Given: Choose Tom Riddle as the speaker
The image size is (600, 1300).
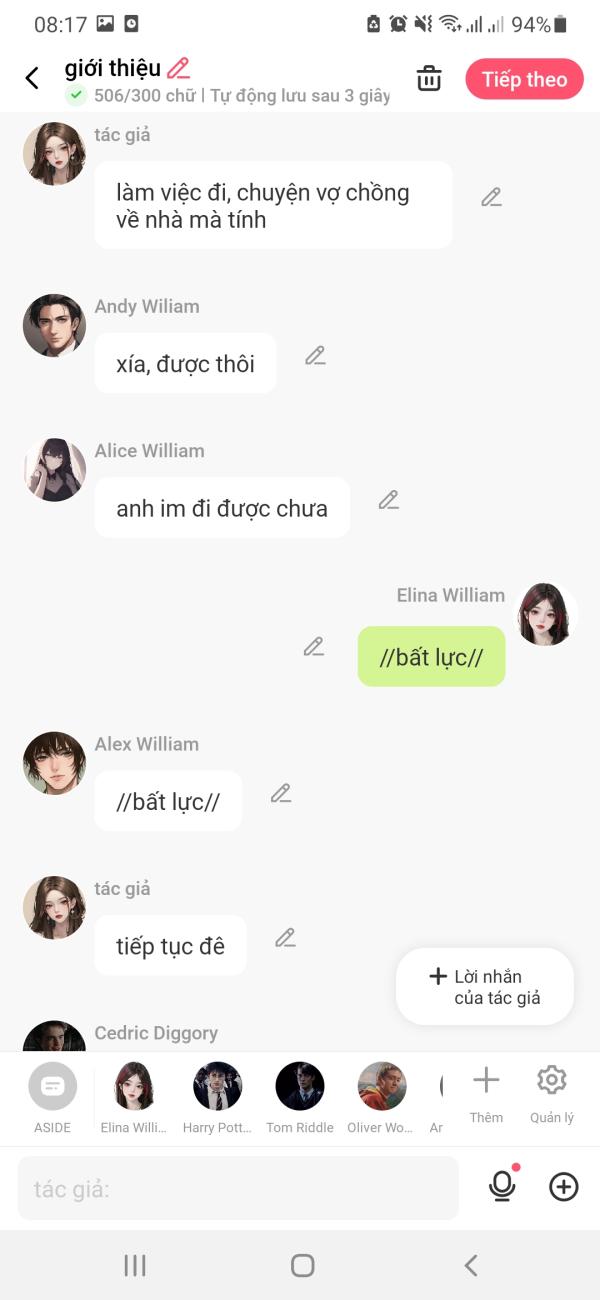Looking at the screenshot, I should coord(300,1097).
